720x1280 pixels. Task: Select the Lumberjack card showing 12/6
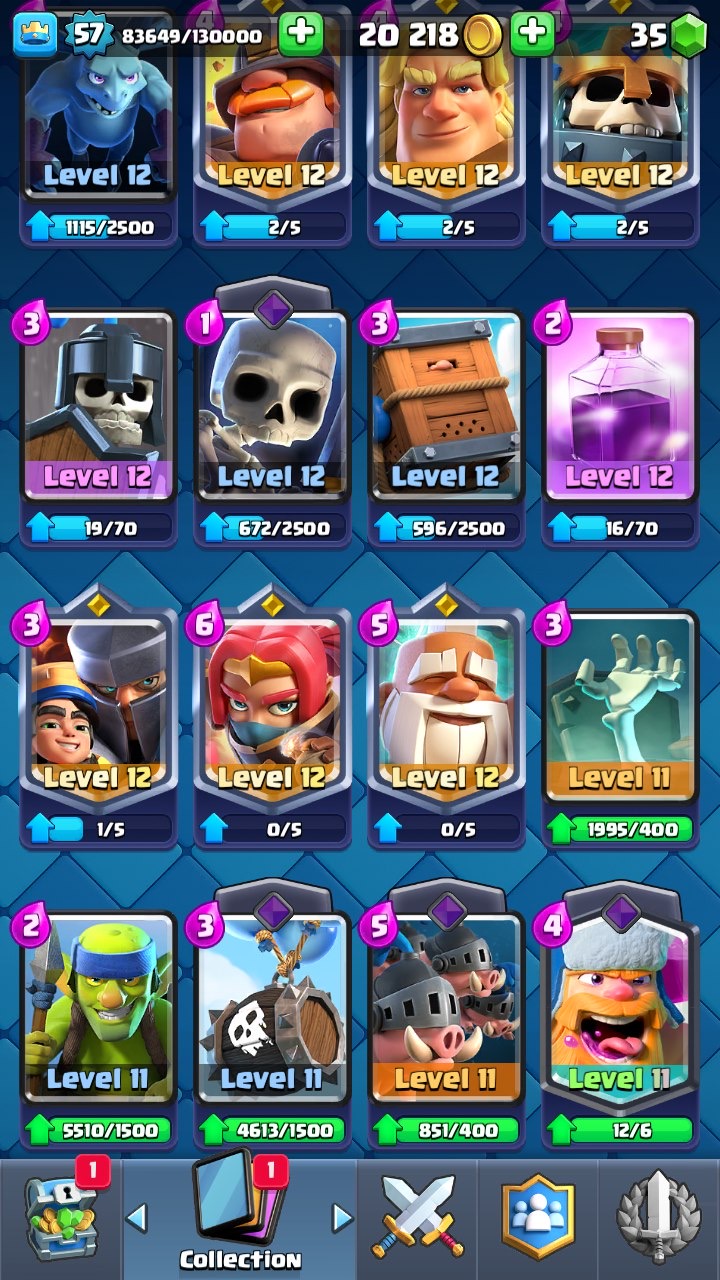click(620, 1025)
